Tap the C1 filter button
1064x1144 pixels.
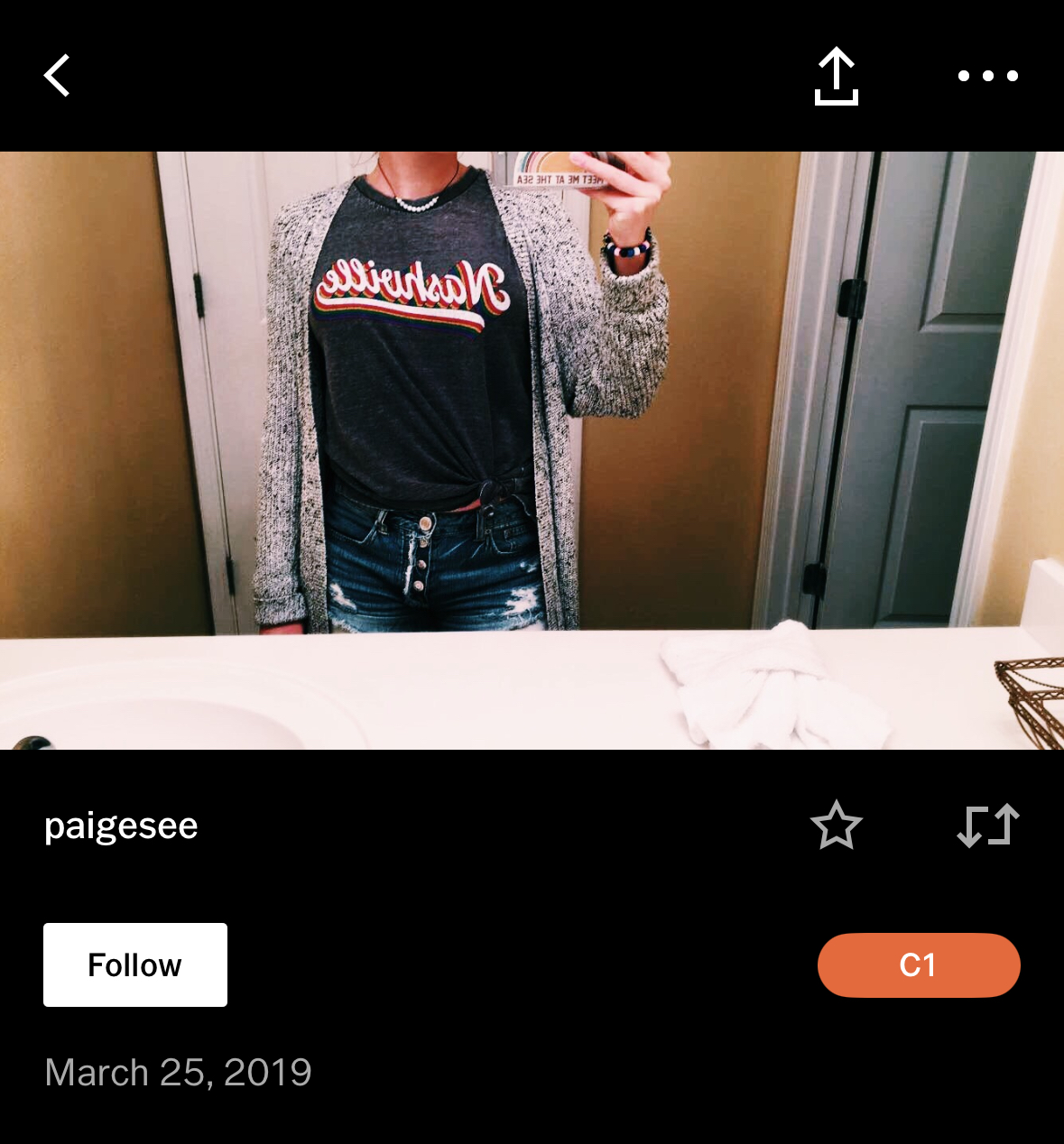pos(919,964)
